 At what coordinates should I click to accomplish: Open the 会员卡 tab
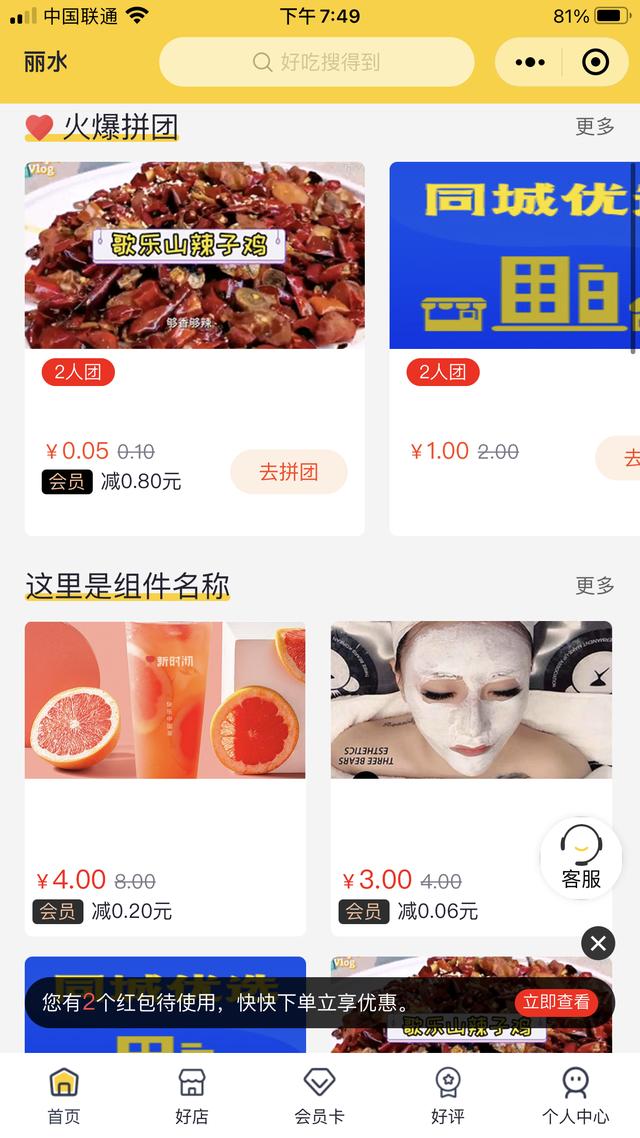pos(319,1095)
